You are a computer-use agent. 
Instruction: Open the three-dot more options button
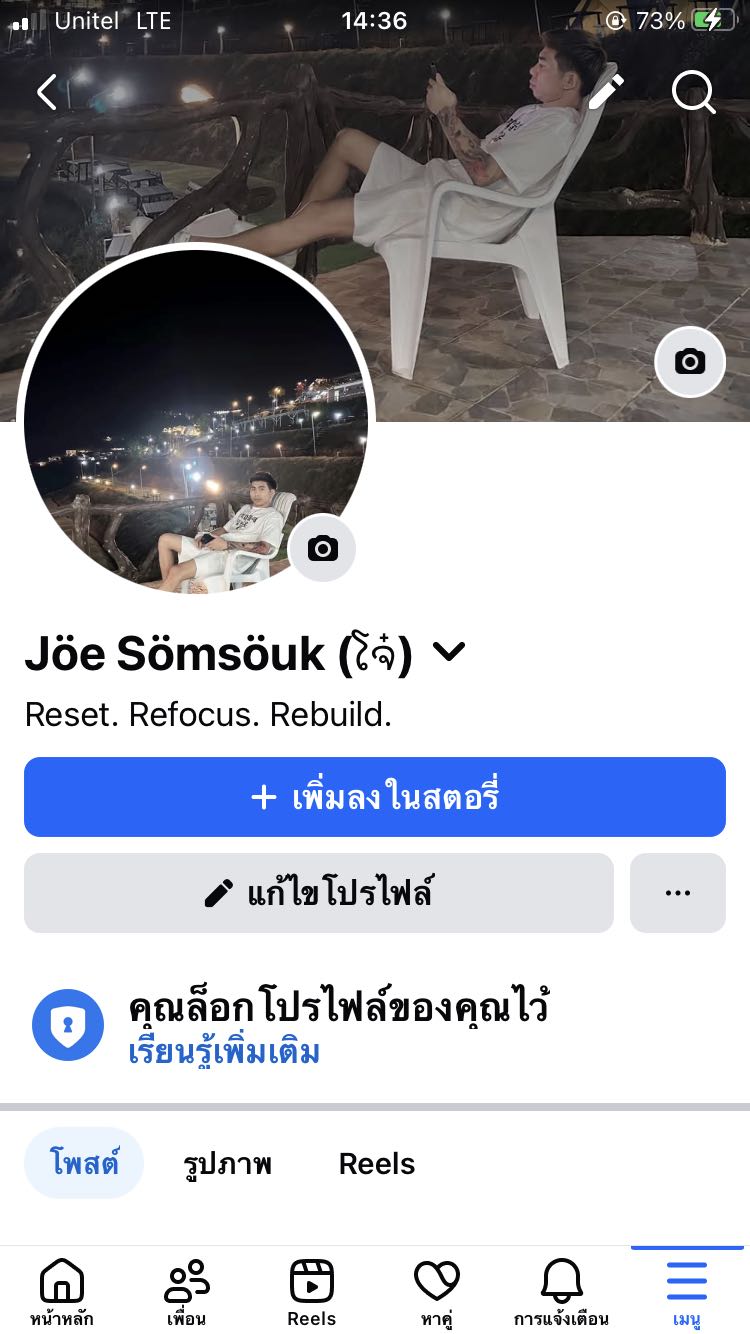677,893
